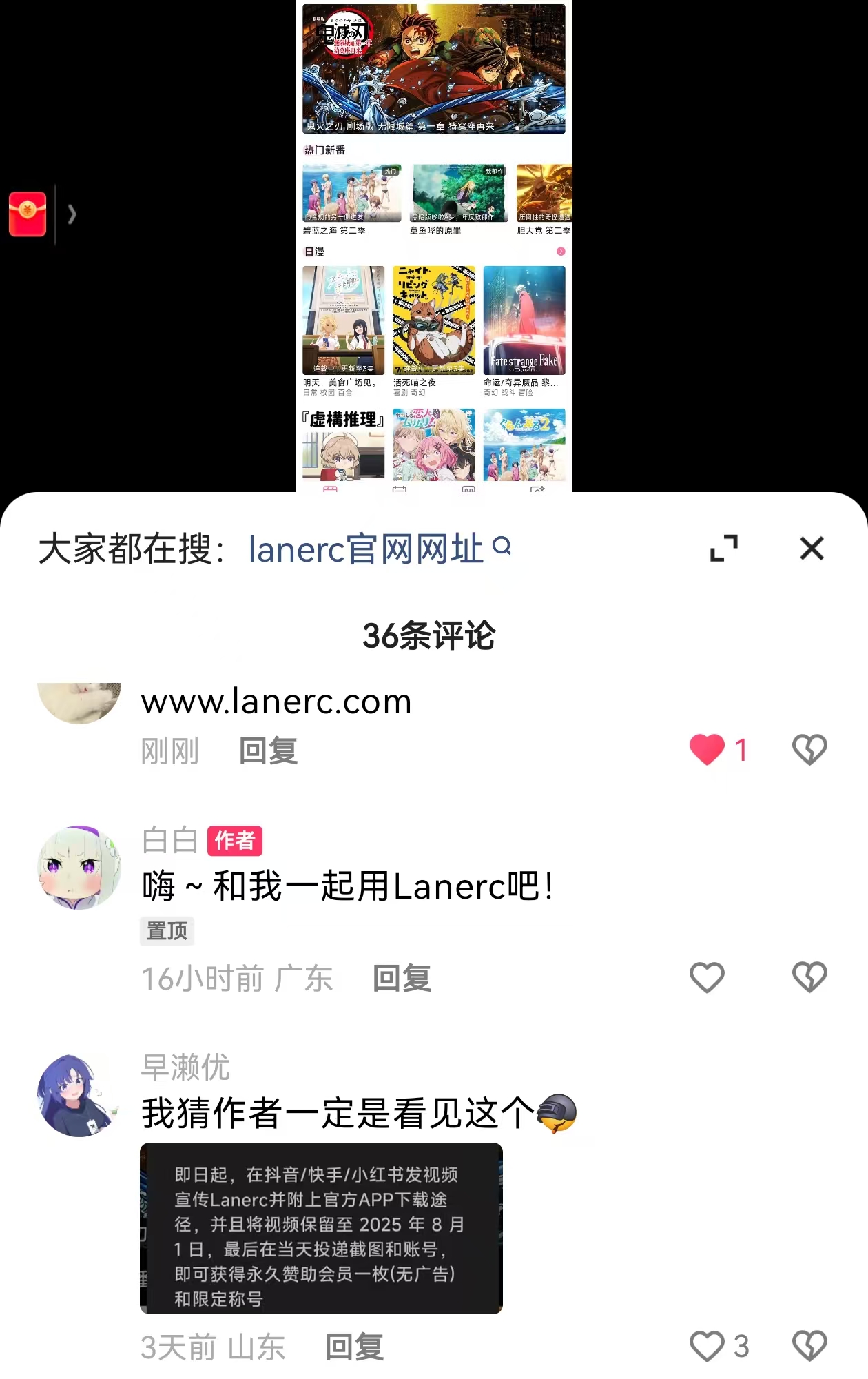
Task: Dislike the www.lanerc.com comment
Action: [x=809, y=750]
